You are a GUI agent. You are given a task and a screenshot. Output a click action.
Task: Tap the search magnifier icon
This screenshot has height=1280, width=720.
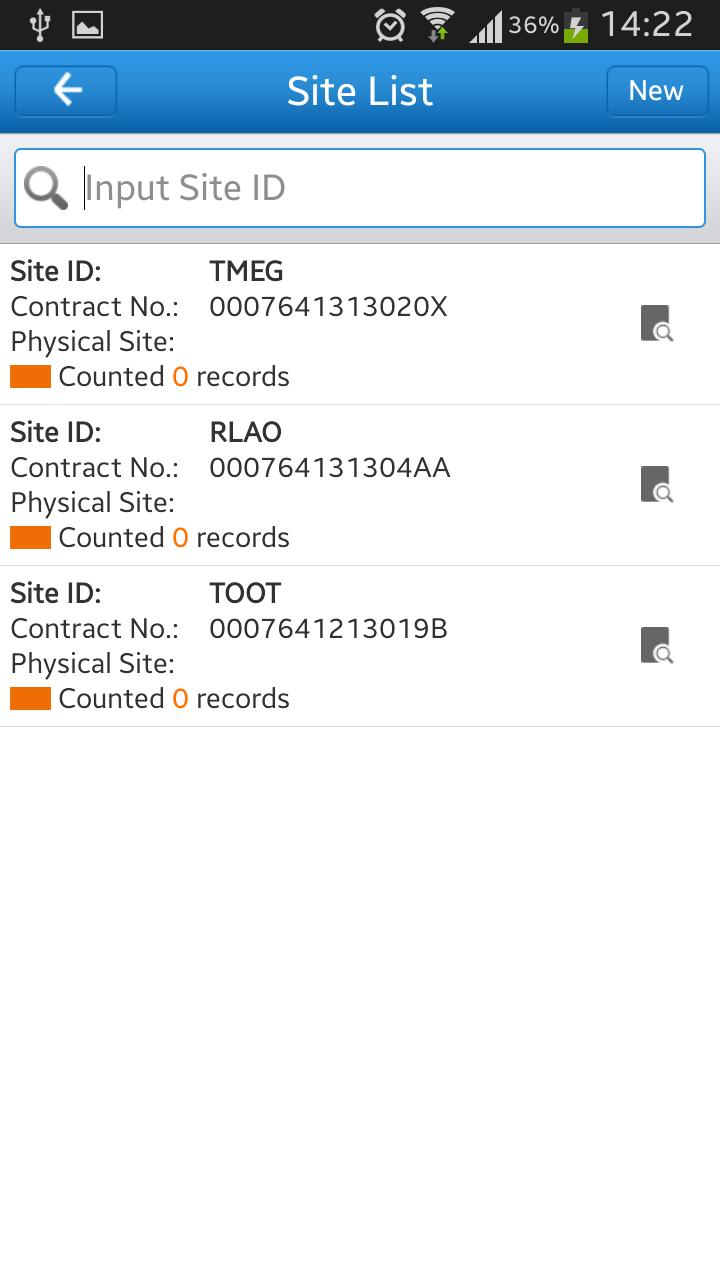[46, 187]
